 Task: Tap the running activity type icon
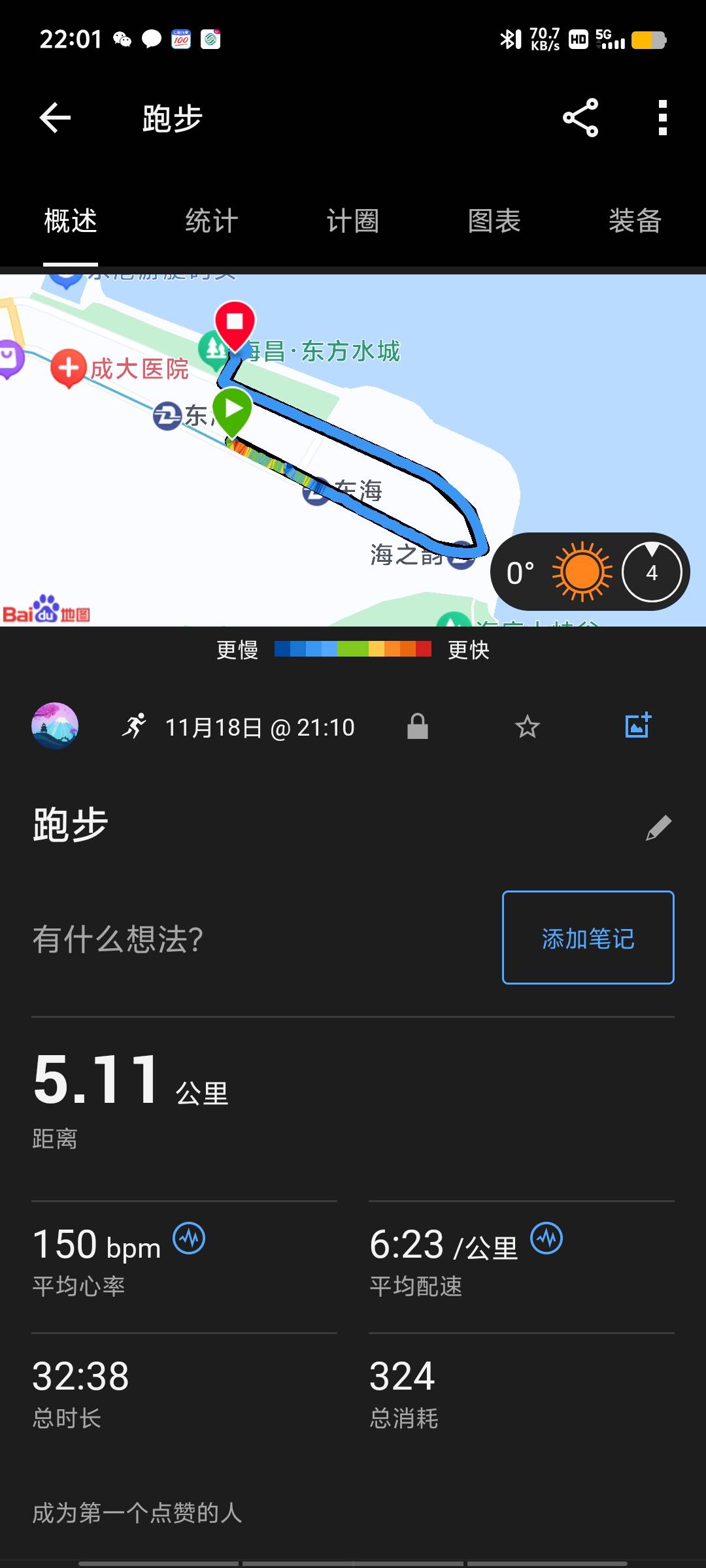(134, 727)
